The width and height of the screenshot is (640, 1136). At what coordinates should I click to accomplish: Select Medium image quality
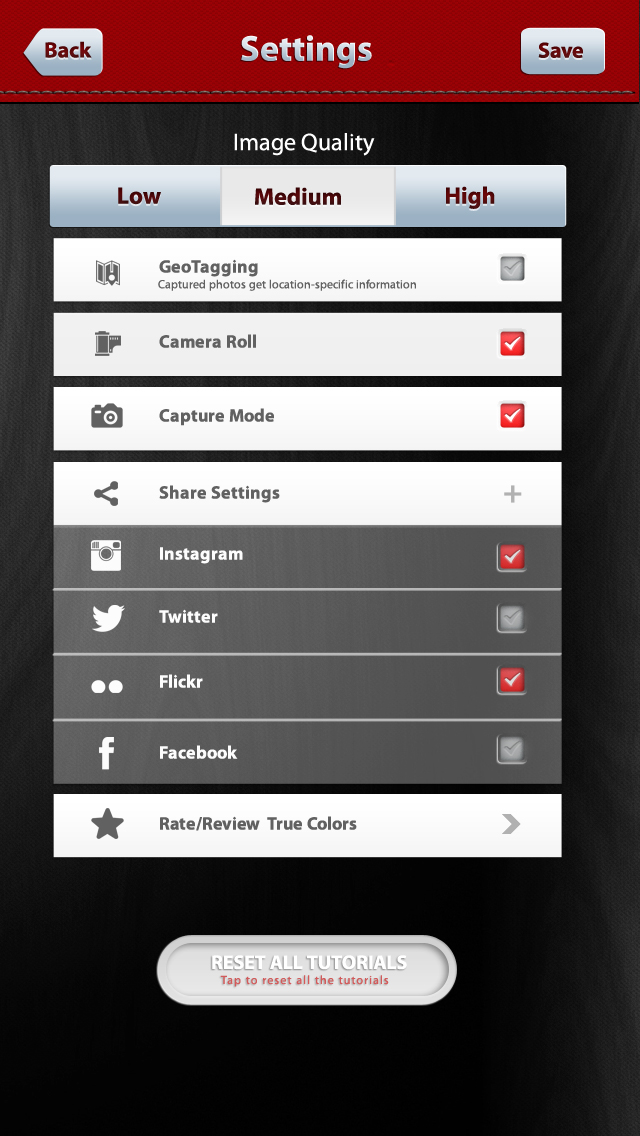(x=298, y=196)
